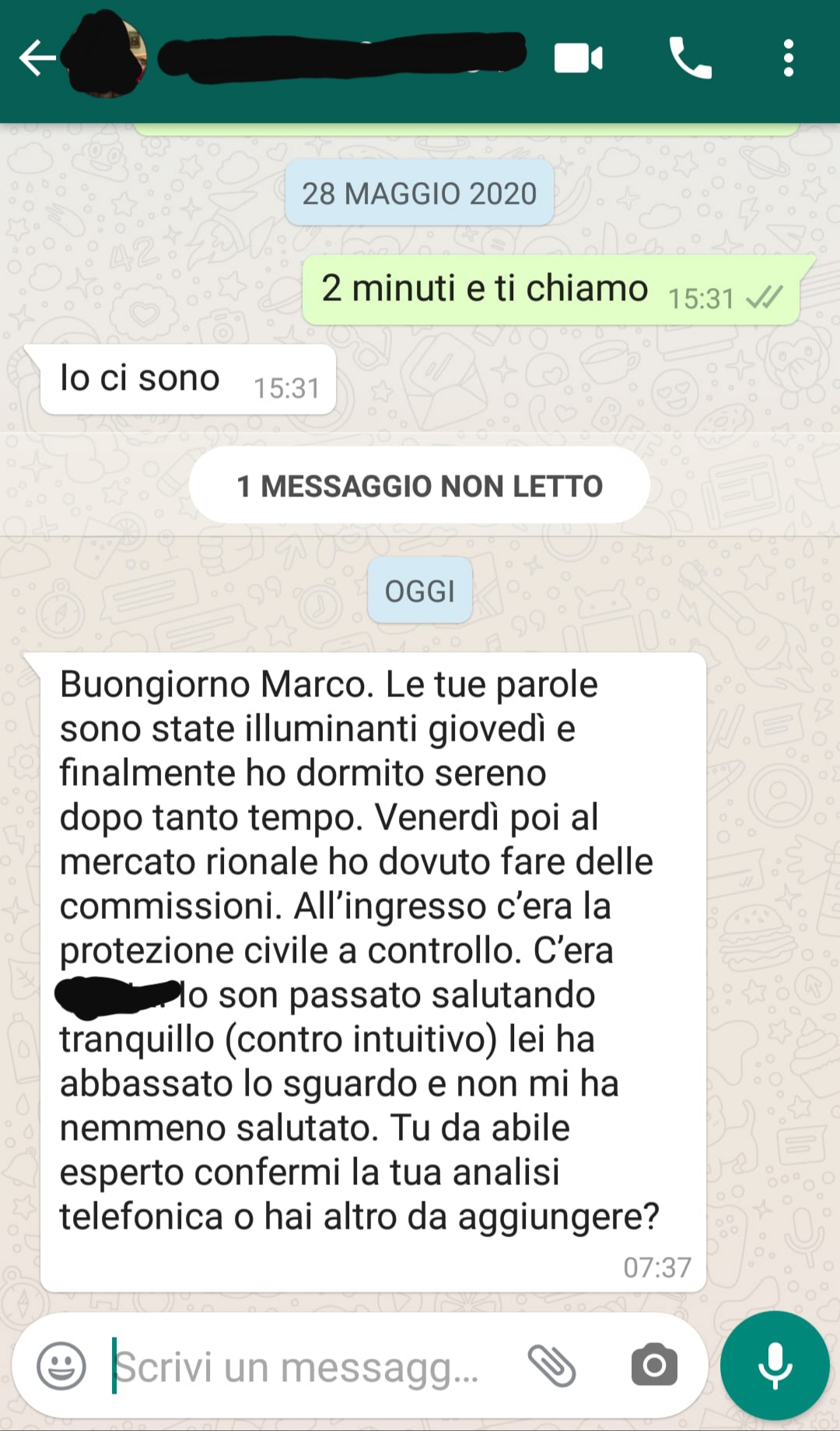Open the overflow menu

(x=788, y=58)
